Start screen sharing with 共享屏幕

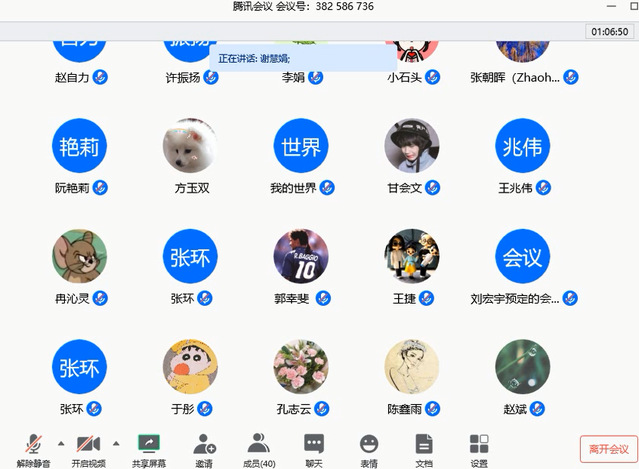coord(149,445)
